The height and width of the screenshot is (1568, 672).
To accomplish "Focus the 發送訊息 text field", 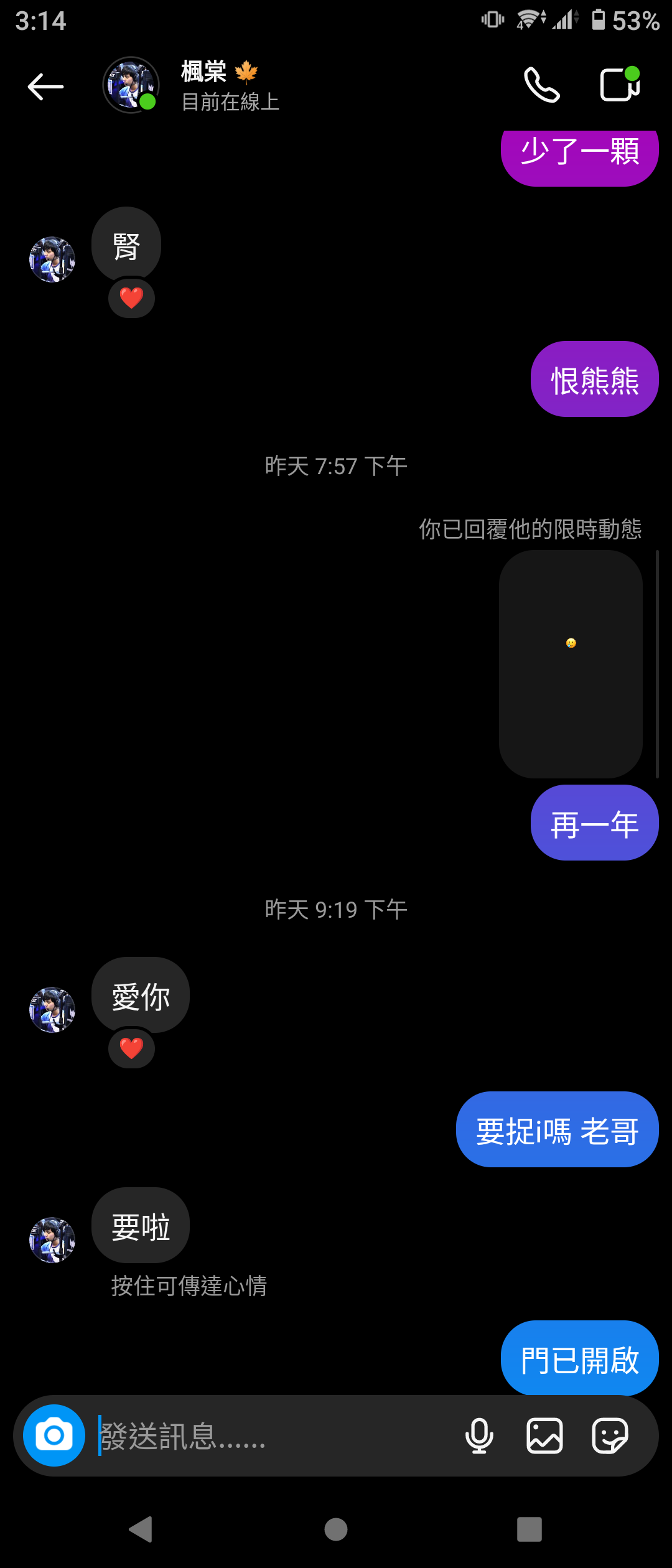I will point(274,1436).
